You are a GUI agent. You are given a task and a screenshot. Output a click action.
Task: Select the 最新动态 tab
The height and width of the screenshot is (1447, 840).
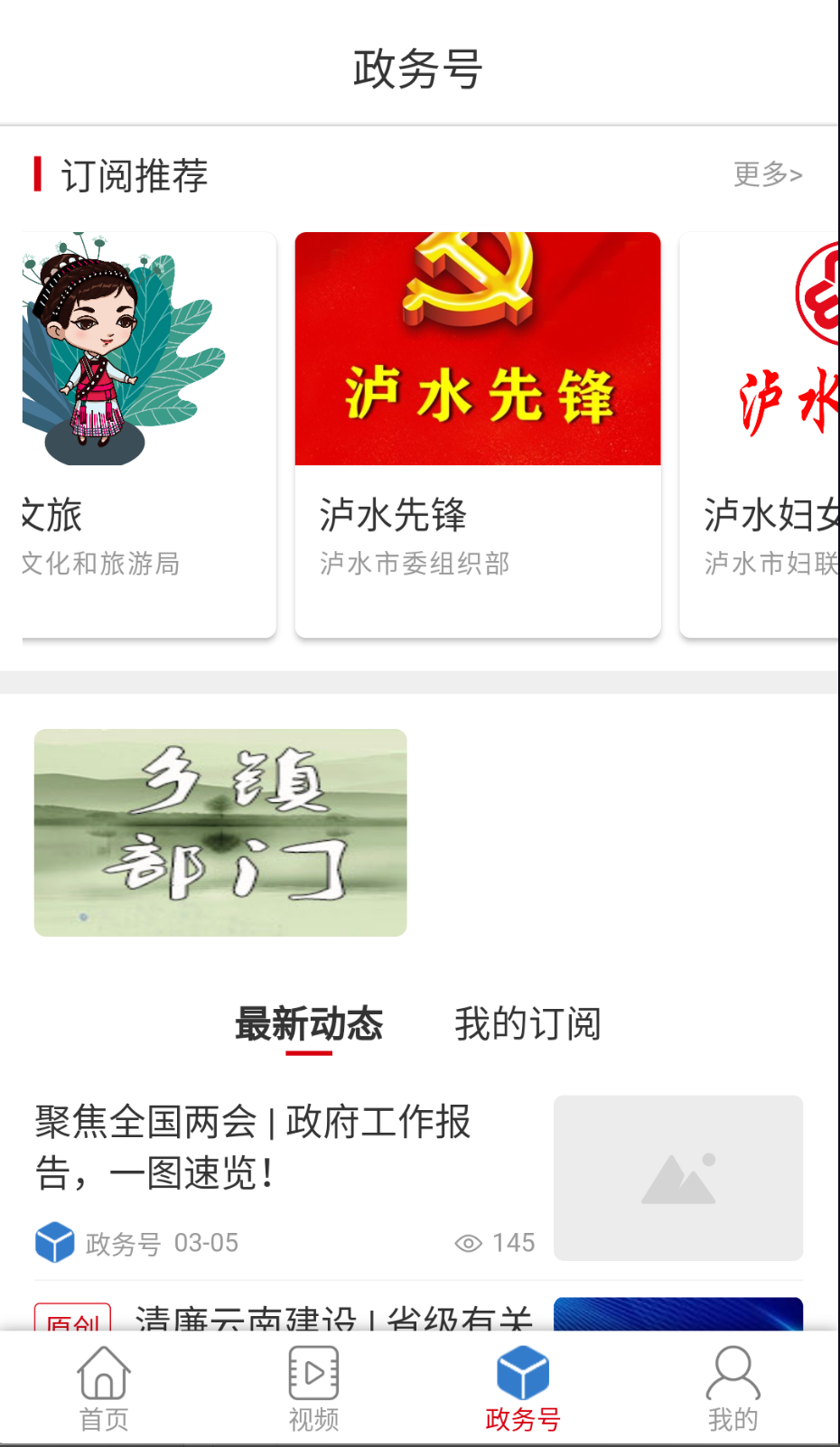point(308,1023)
